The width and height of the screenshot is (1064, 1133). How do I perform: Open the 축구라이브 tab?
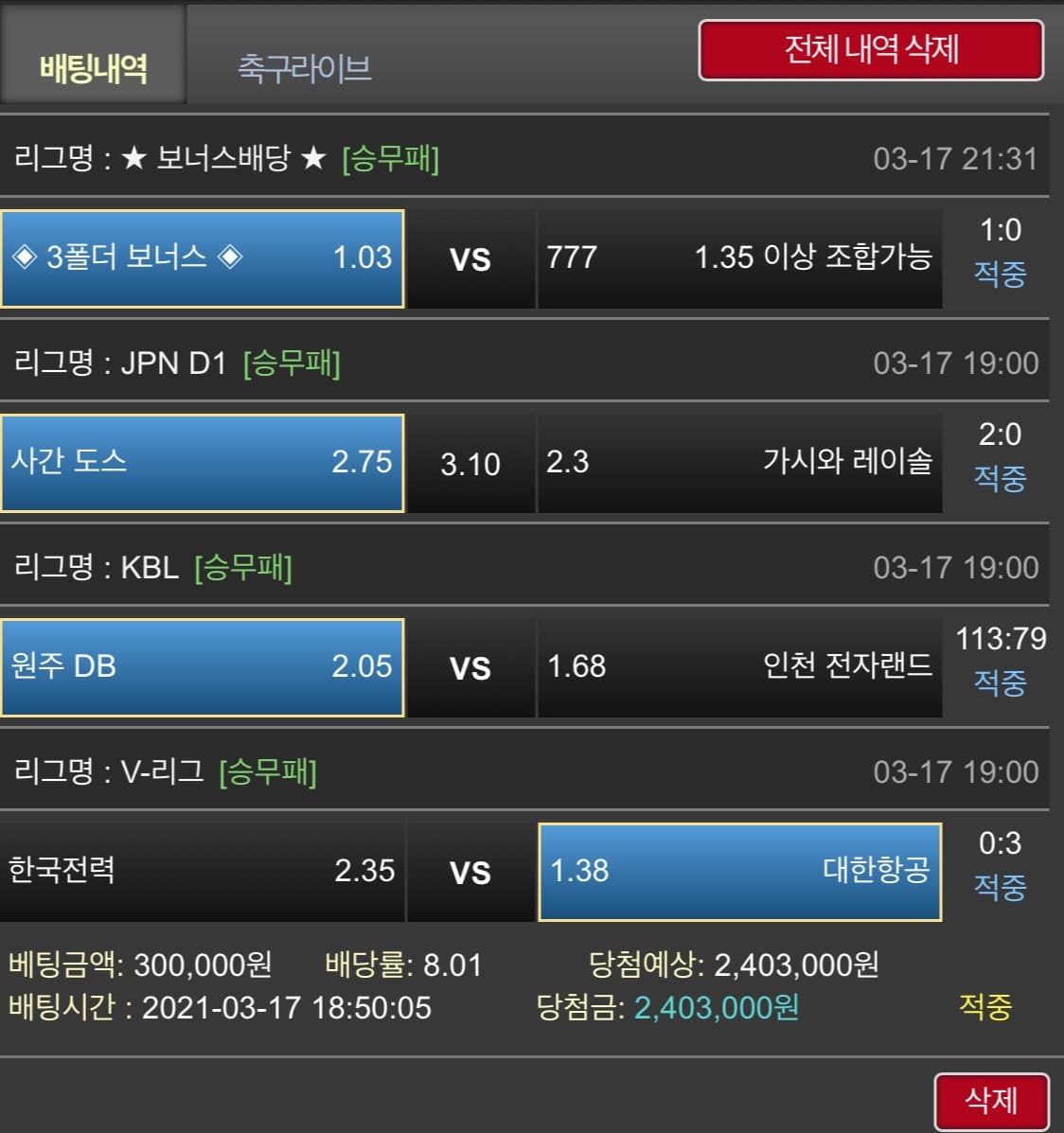point(304,67)
